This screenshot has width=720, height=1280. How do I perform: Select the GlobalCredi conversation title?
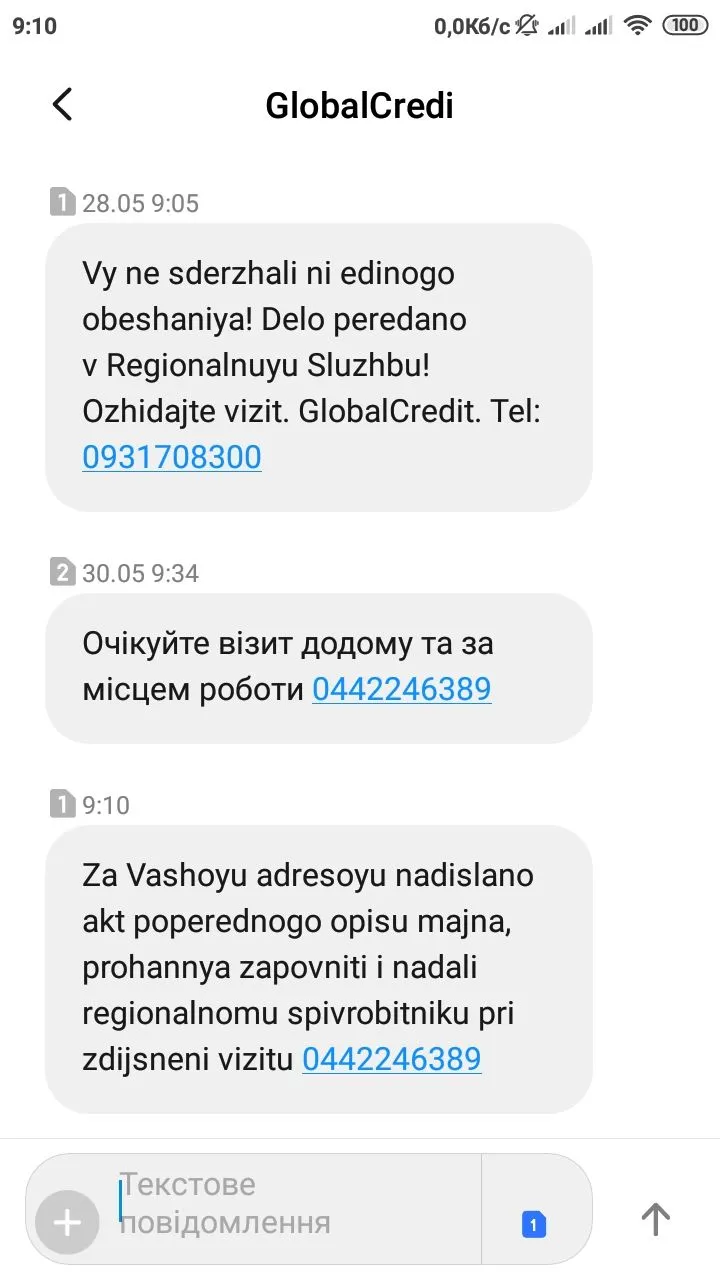(360, 105)
